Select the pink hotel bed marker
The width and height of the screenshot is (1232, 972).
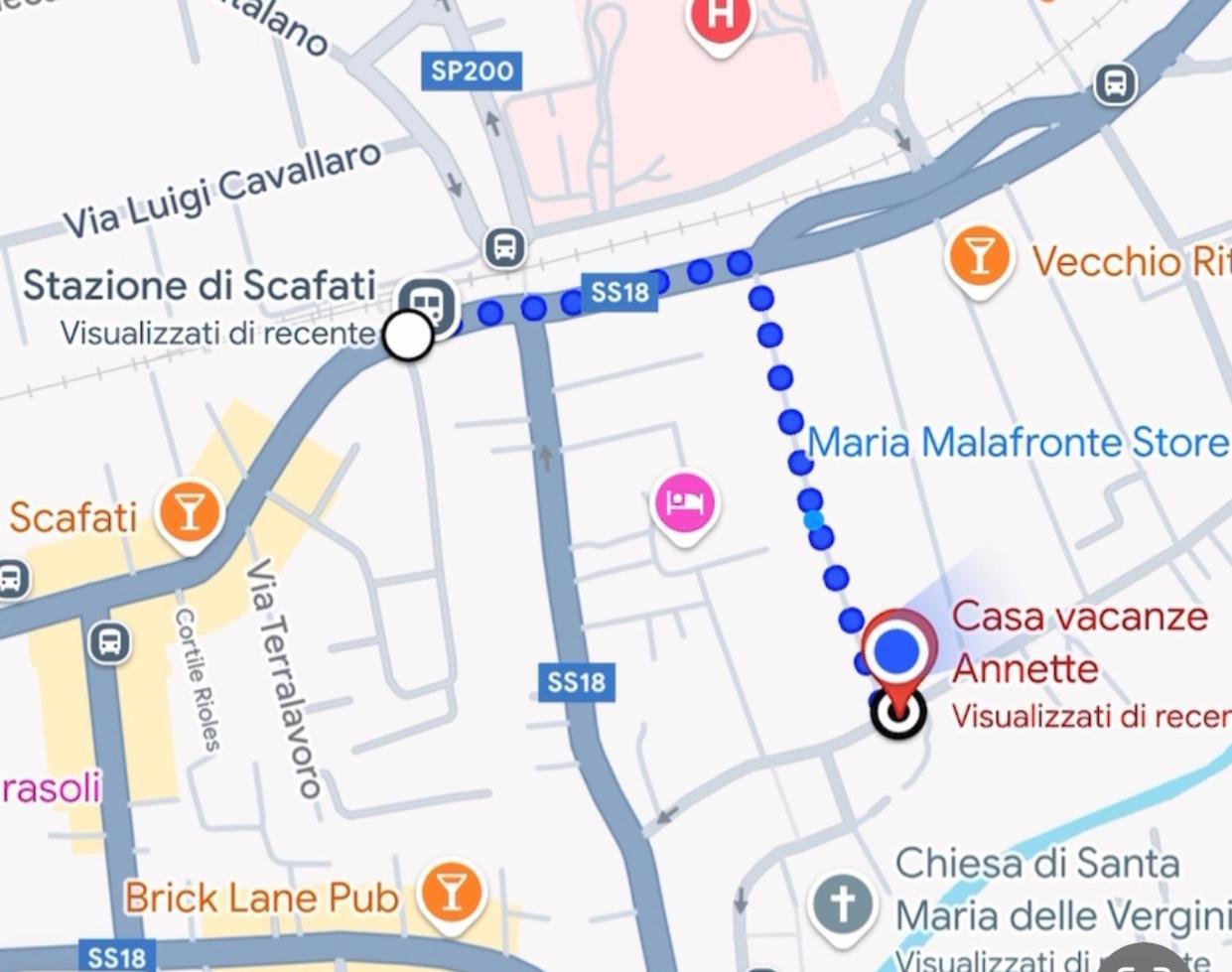(685, 501)
